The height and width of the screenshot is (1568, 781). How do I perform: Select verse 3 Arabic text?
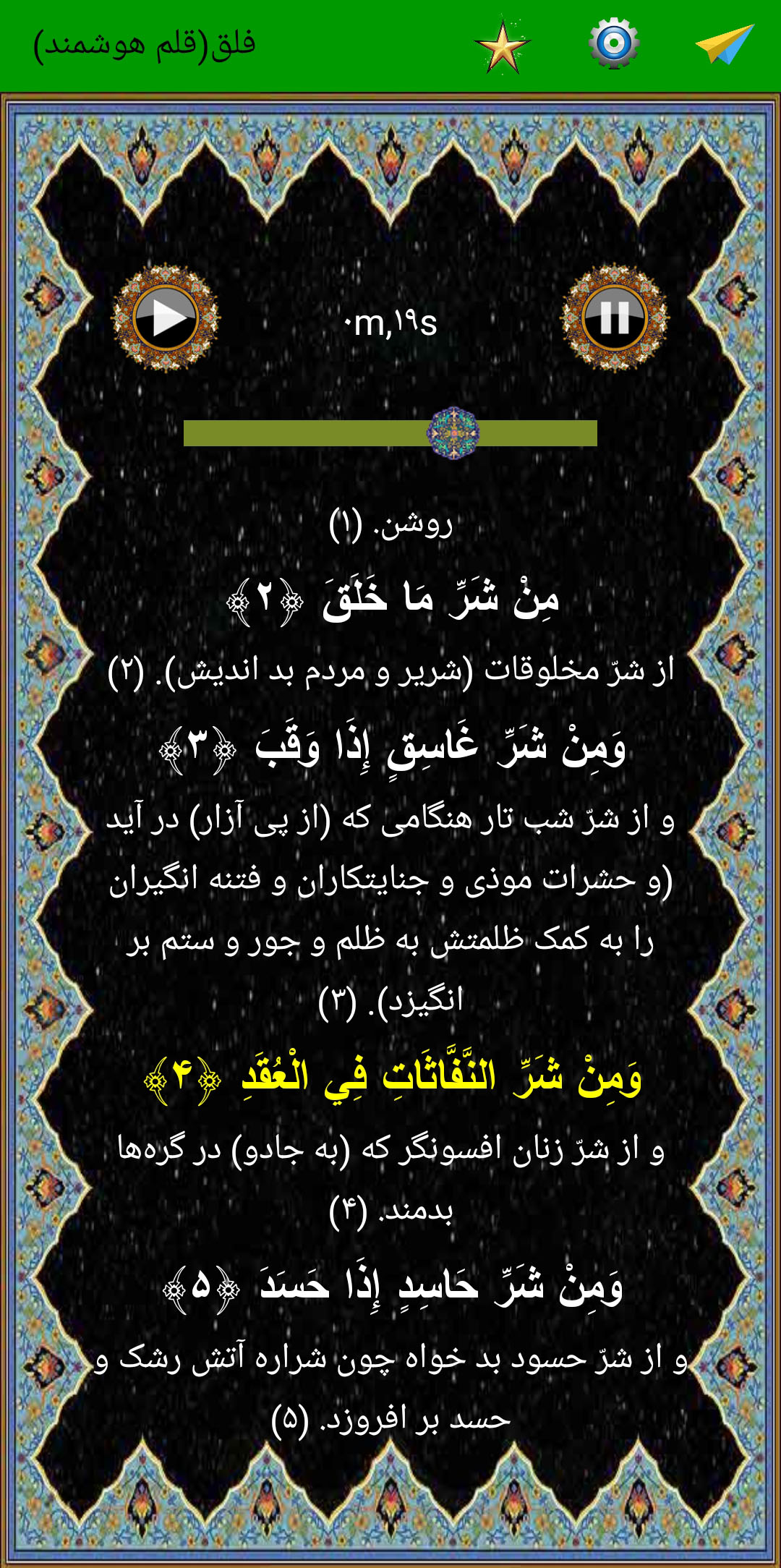393,748
